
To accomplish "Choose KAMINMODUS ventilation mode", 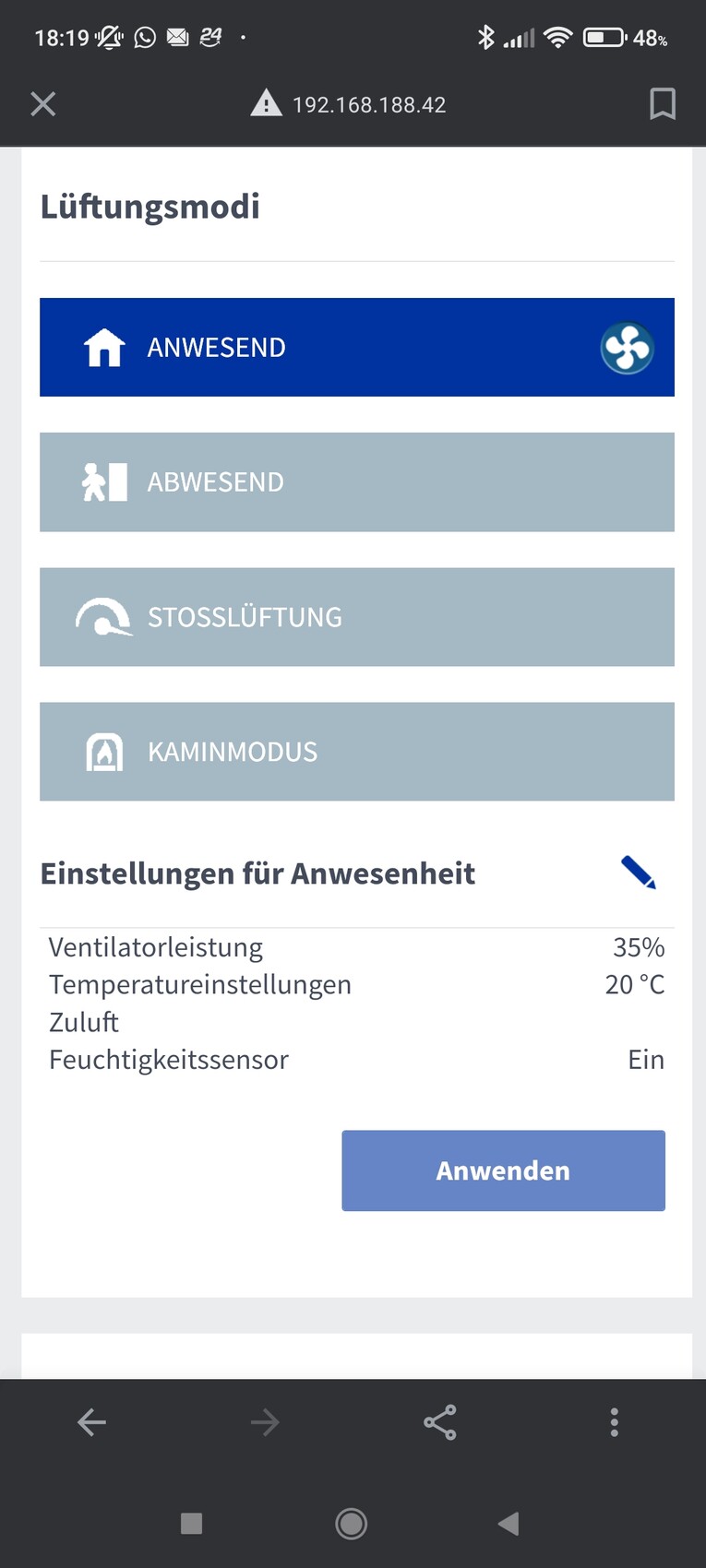I will pos(356,752).
